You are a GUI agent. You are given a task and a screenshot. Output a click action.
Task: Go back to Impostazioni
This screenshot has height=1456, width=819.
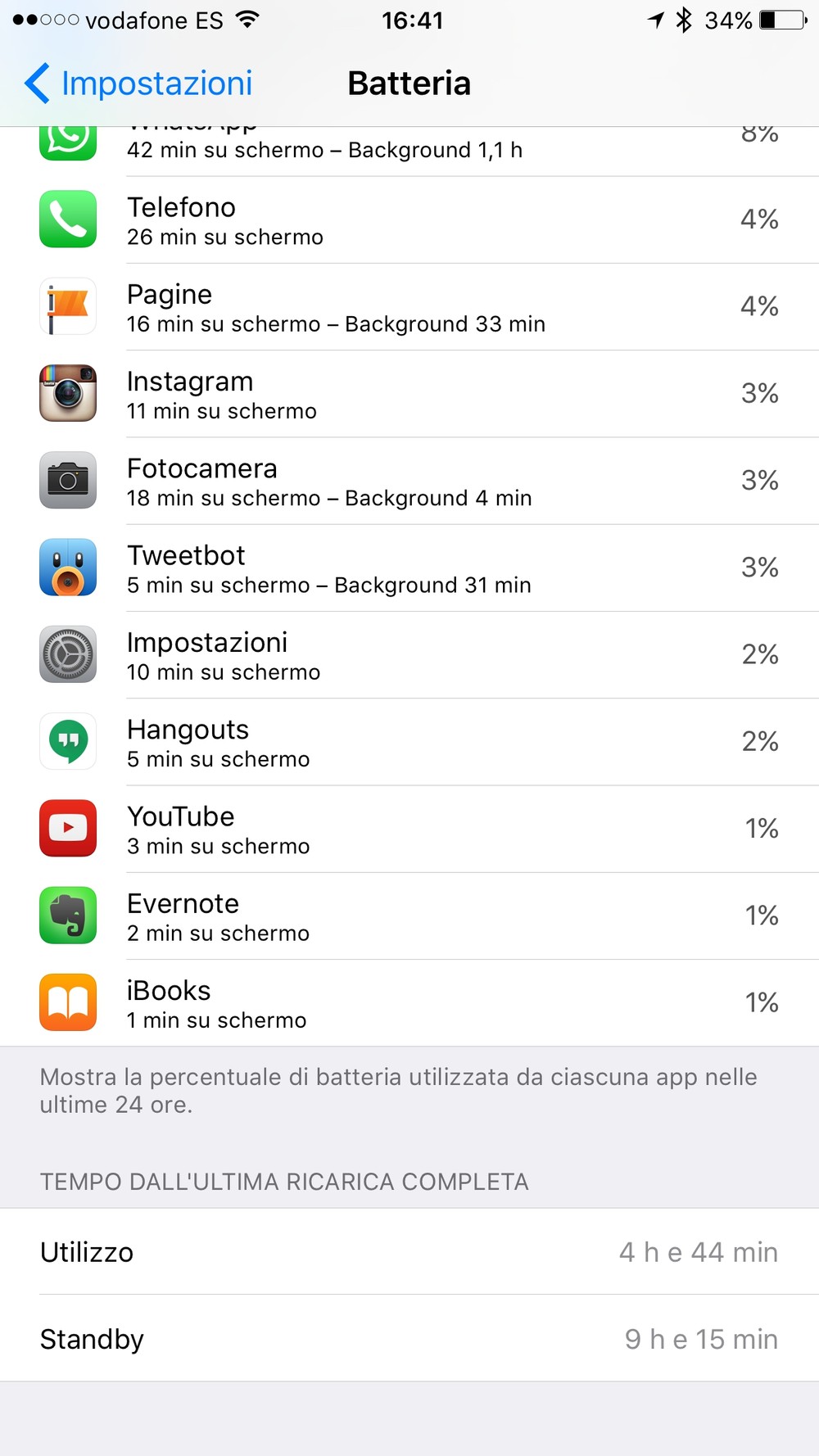(138, 84)
